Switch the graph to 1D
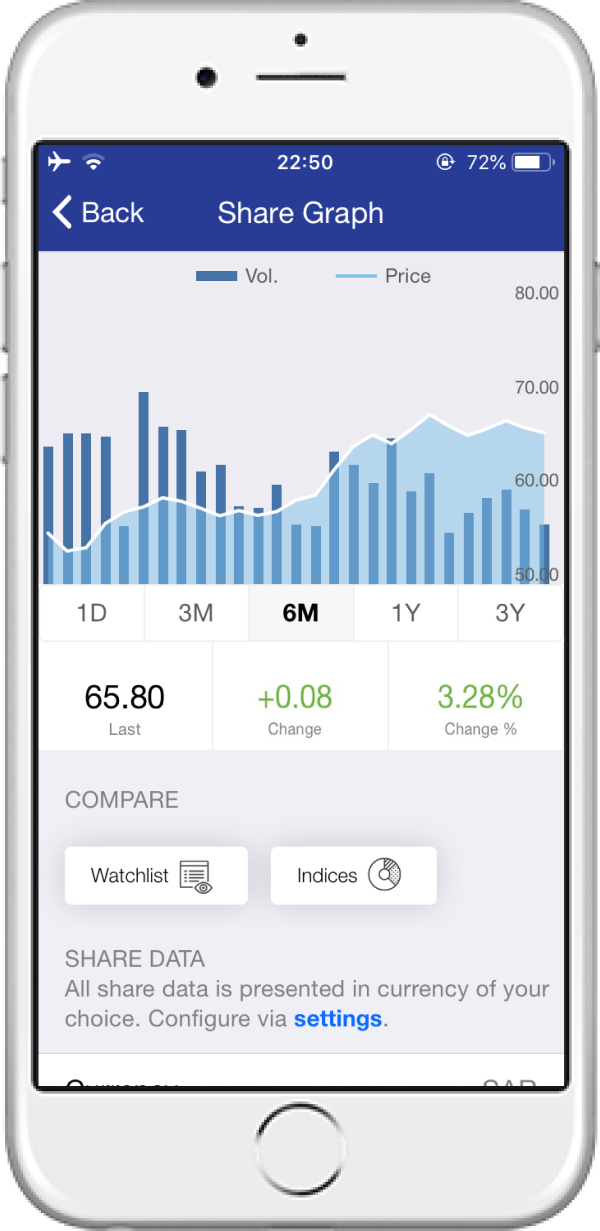The width and height of the screenshot is (600, 1231). (x=92, y=613)
